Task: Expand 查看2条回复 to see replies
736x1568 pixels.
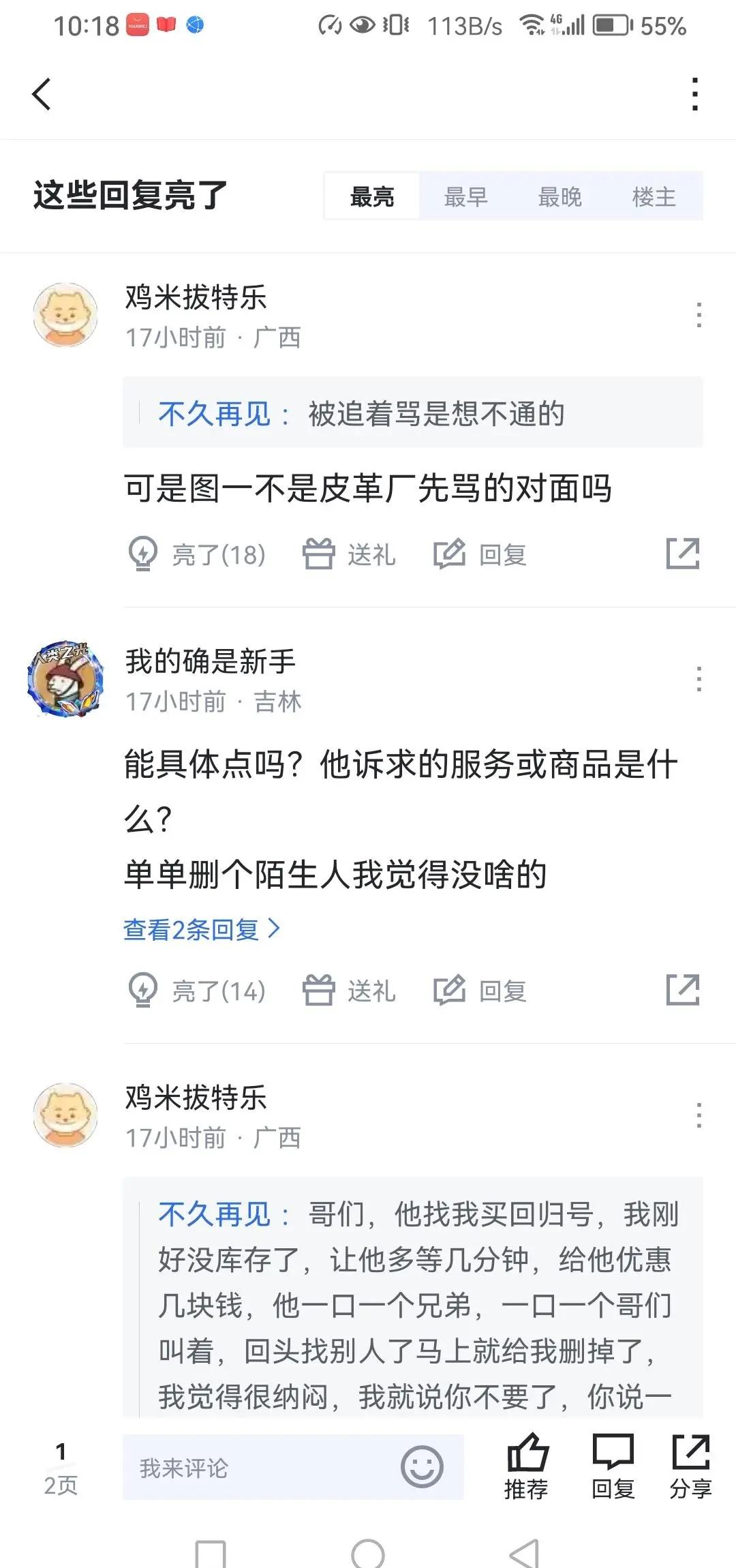Action: tap(201, 927)
